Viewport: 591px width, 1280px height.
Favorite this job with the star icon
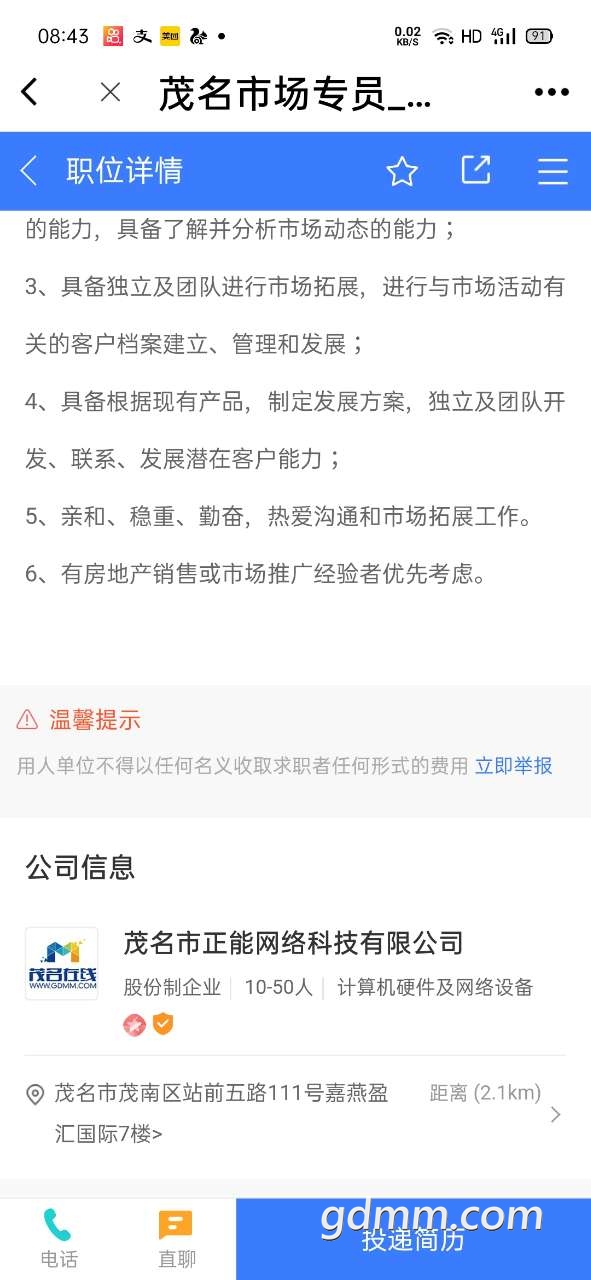coord(402,171)
